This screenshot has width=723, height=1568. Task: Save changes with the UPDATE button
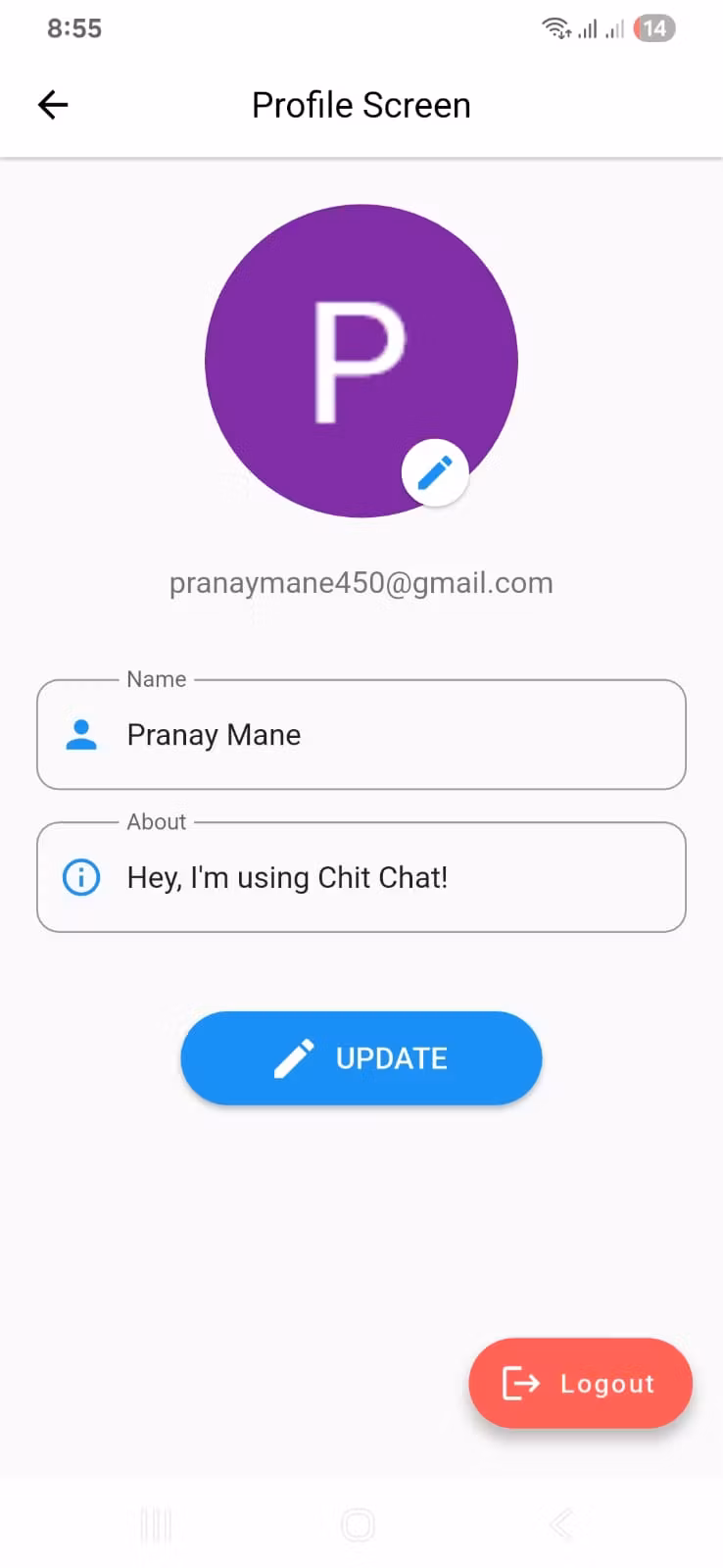(x=361, y=1058)
